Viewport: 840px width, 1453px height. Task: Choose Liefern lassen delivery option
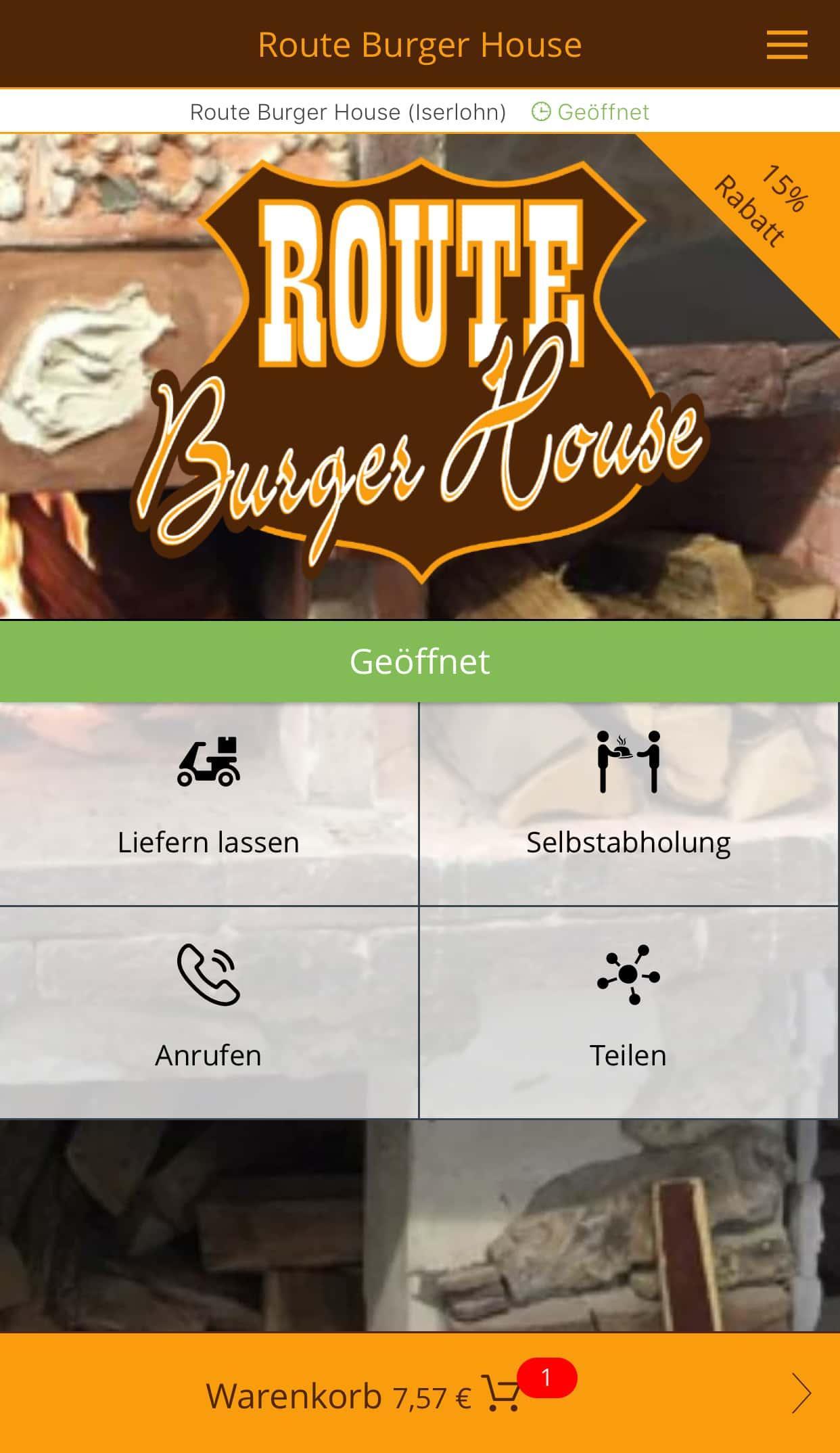(x=208, y=804)
